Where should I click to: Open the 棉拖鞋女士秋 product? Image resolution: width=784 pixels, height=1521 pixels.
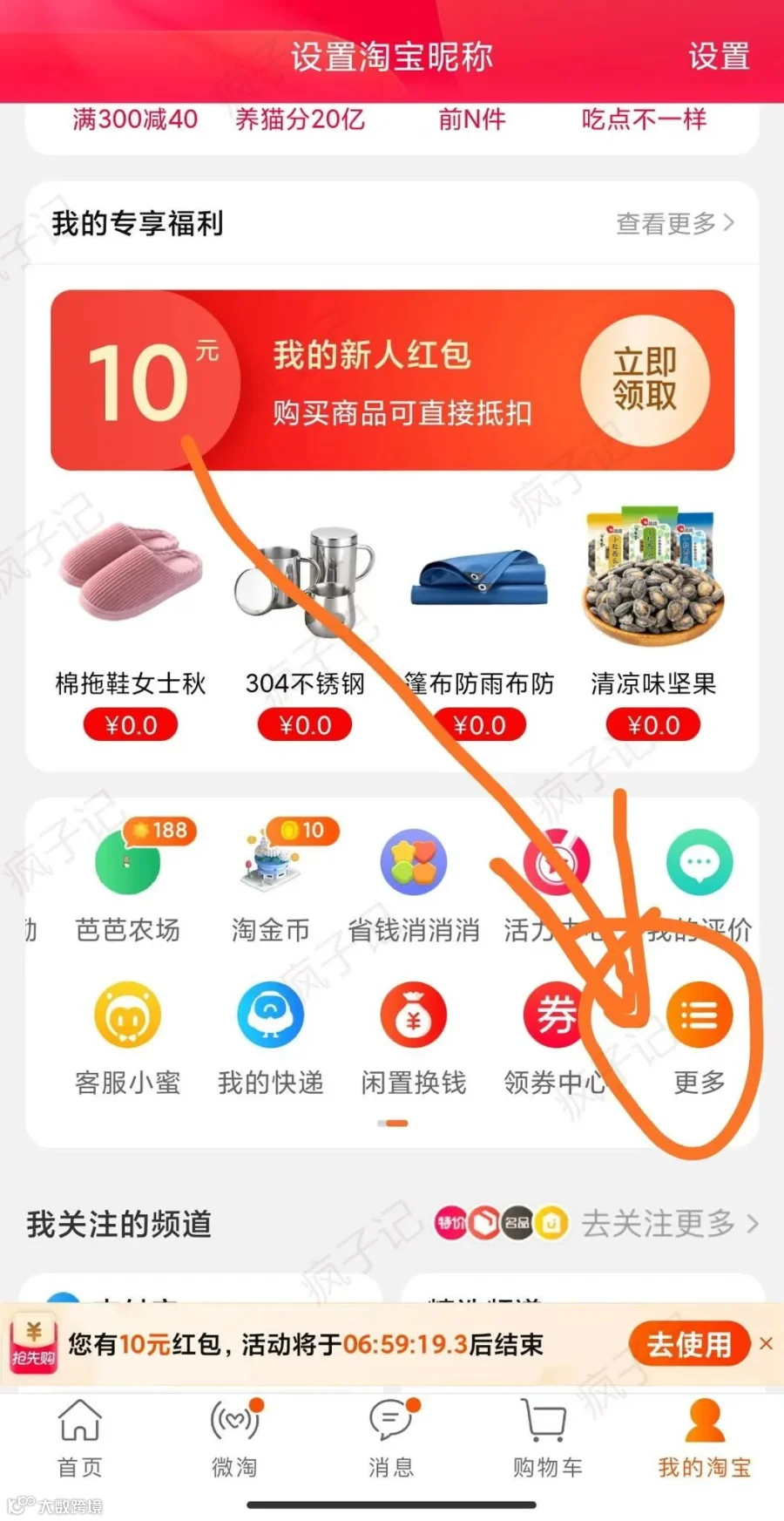coord(131,628)
